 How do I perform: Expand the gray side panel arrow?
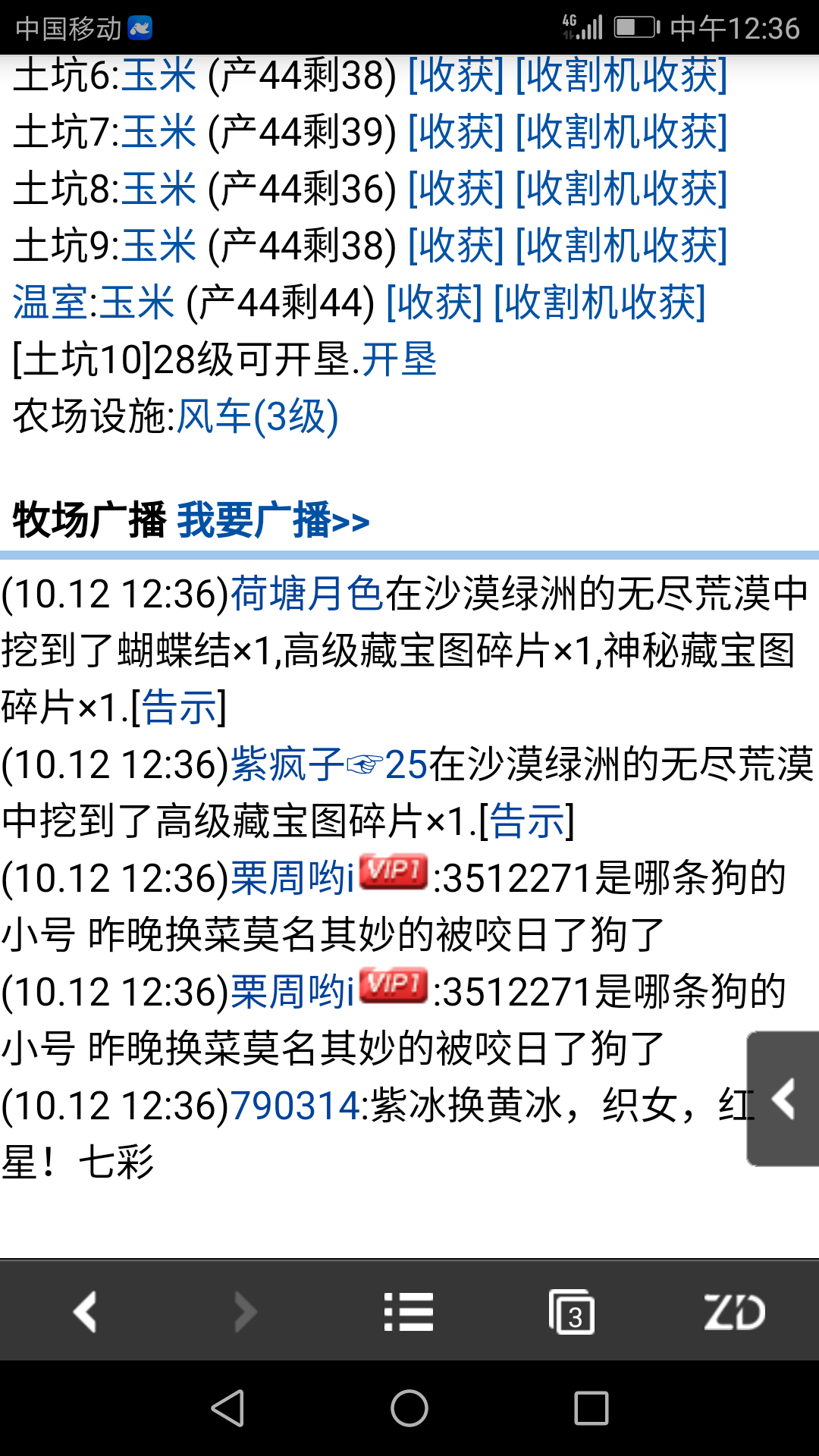click(783, 1098)
